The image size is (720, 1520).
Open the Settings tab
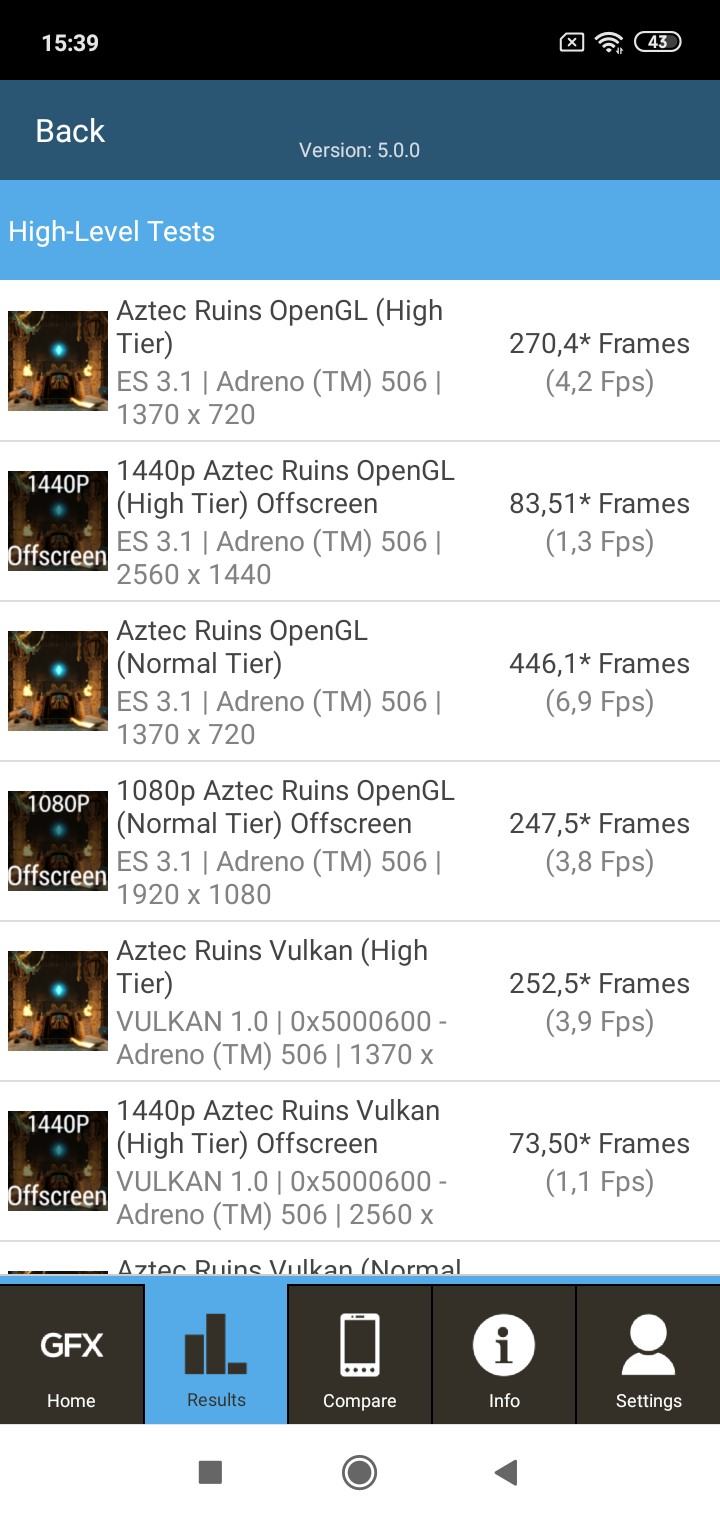648,1355
